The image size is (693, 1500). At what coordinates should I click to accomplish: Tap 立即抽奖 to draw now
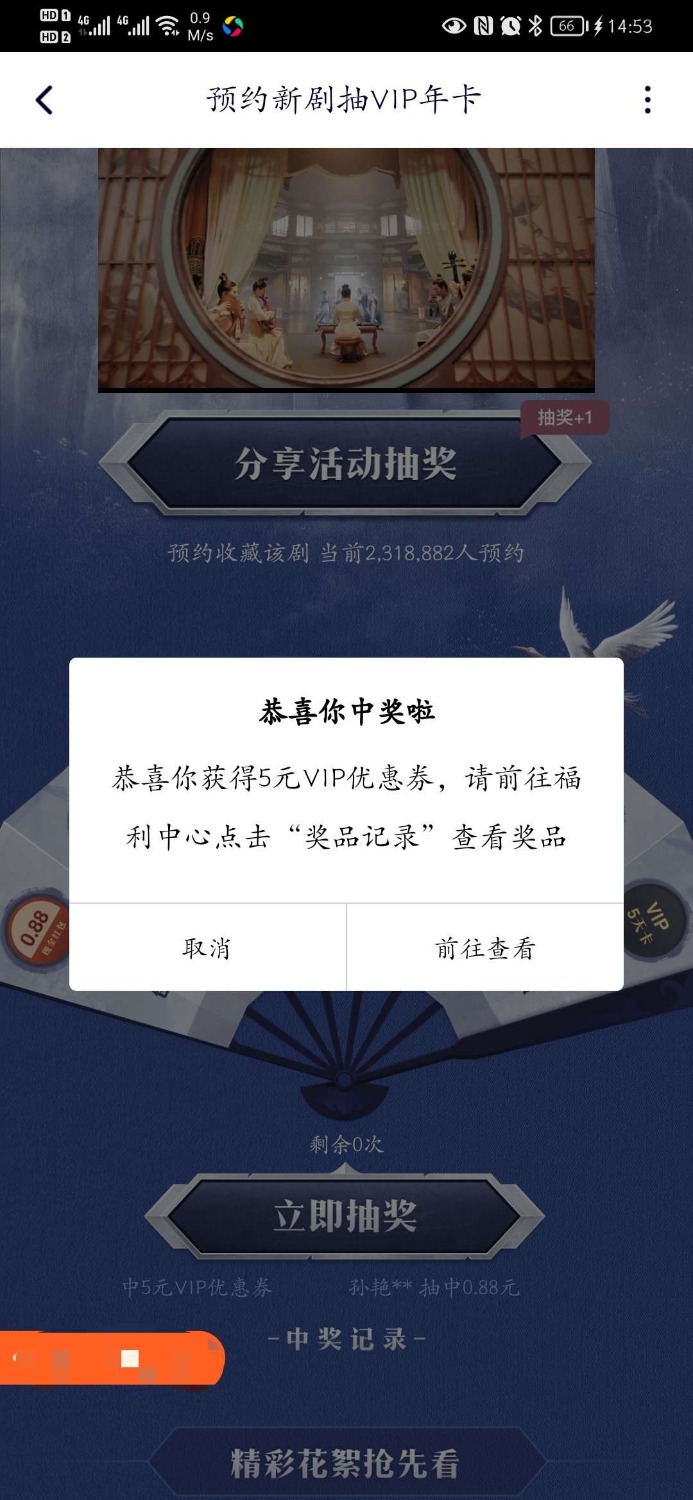click(x=345, y=1216)
